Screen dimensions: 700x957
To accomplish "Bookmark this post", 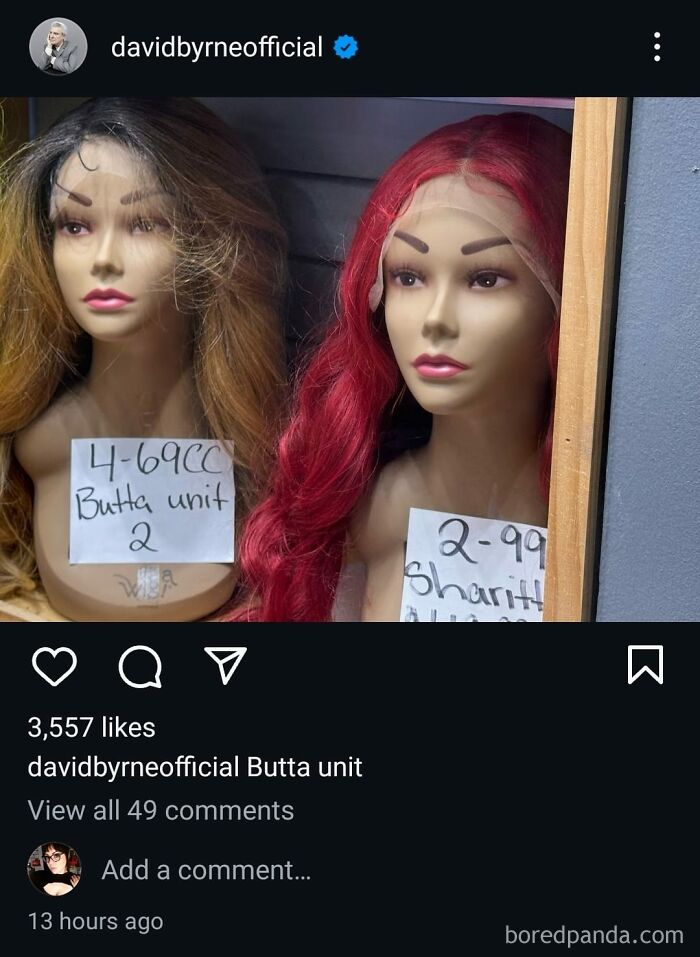I will pos(645,665).
